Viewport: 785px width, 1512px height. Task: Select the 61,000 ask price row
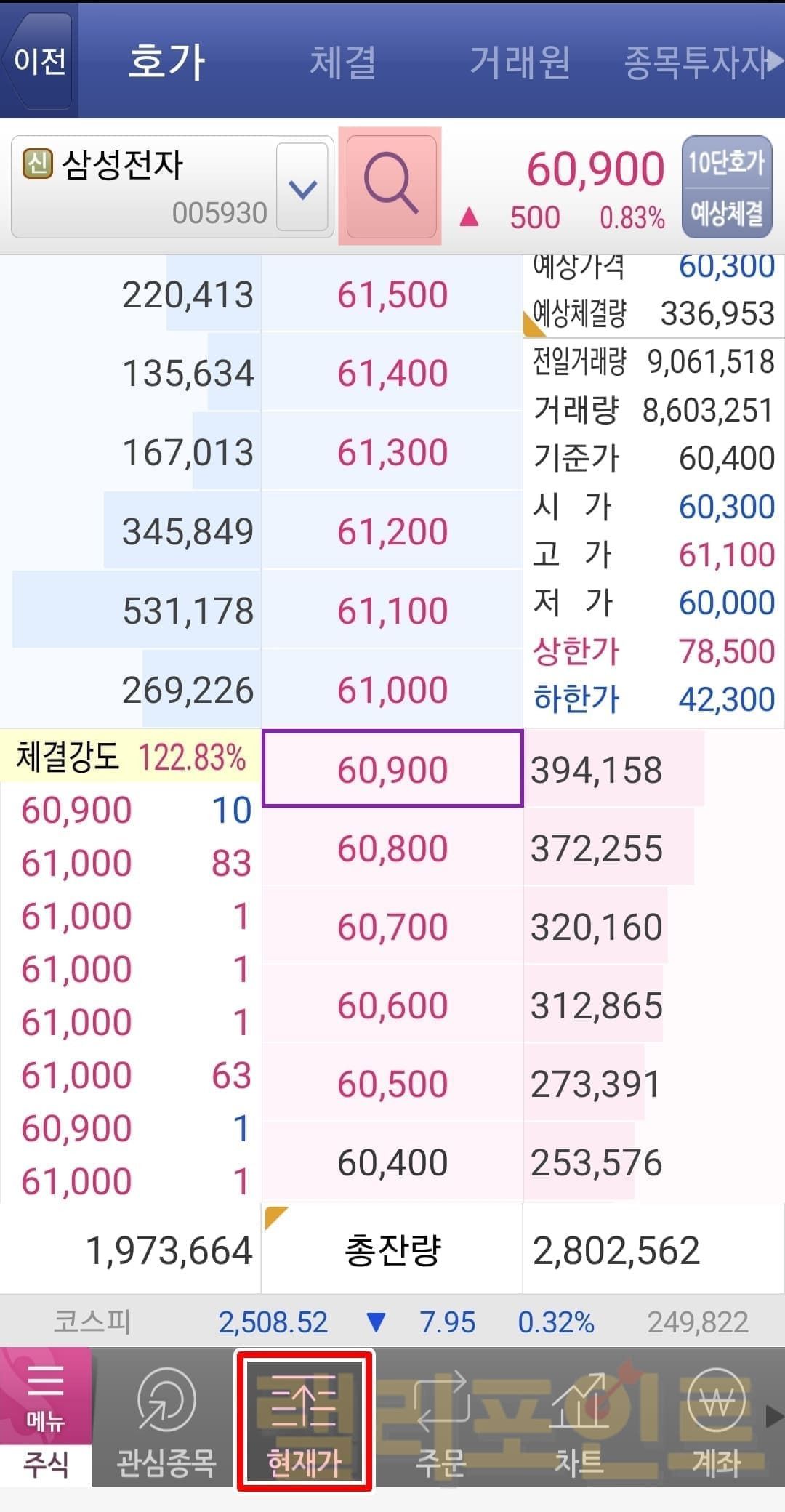392,689
